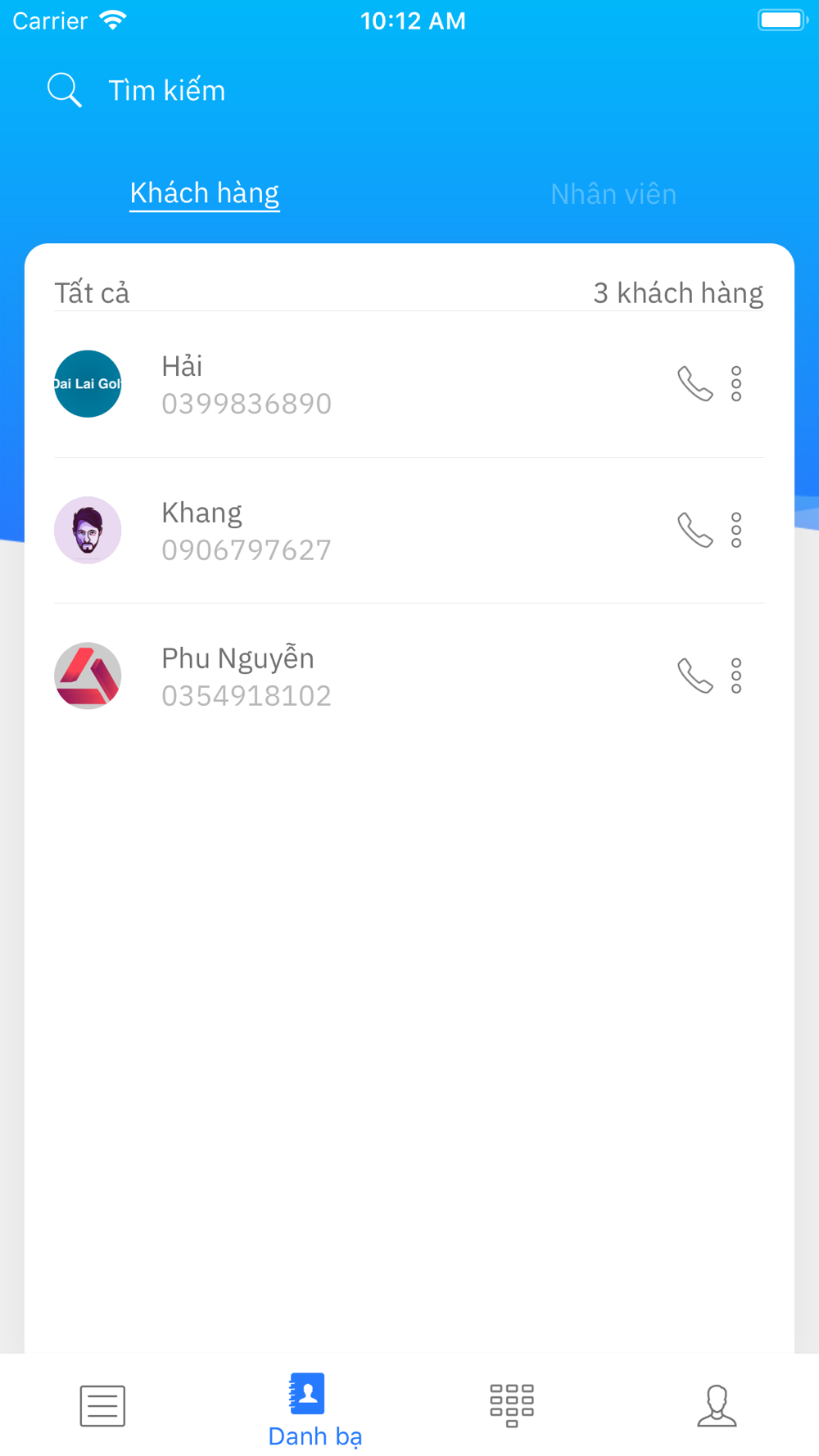
Task: Call Khang using the phone icon
Action: (x=695, y=530)
